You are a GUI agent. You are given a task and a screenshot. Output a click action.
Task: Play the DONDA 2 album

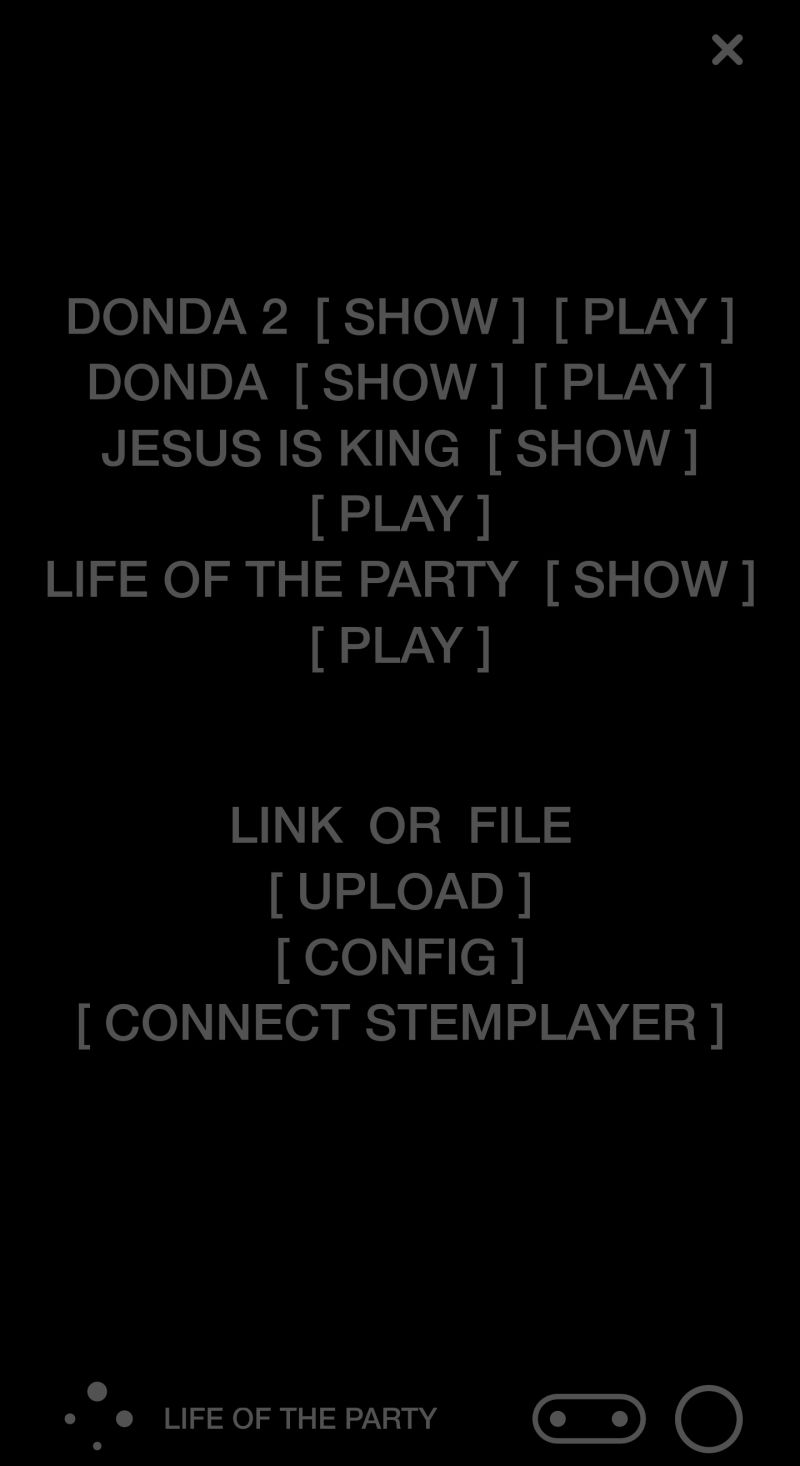644,317
